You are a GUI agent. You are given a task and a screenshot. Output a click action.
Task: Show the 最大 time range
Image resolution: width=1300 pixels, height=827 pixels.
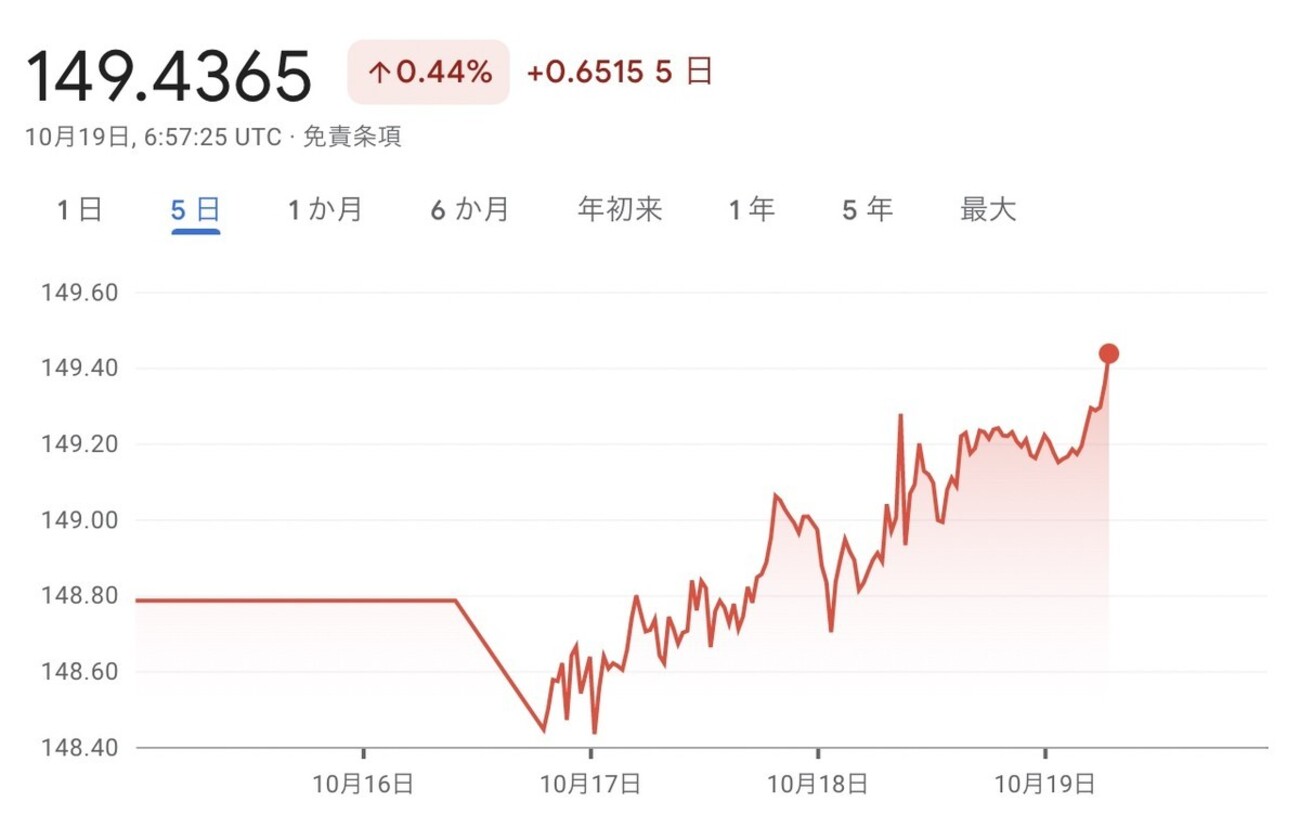pos(988,210)
